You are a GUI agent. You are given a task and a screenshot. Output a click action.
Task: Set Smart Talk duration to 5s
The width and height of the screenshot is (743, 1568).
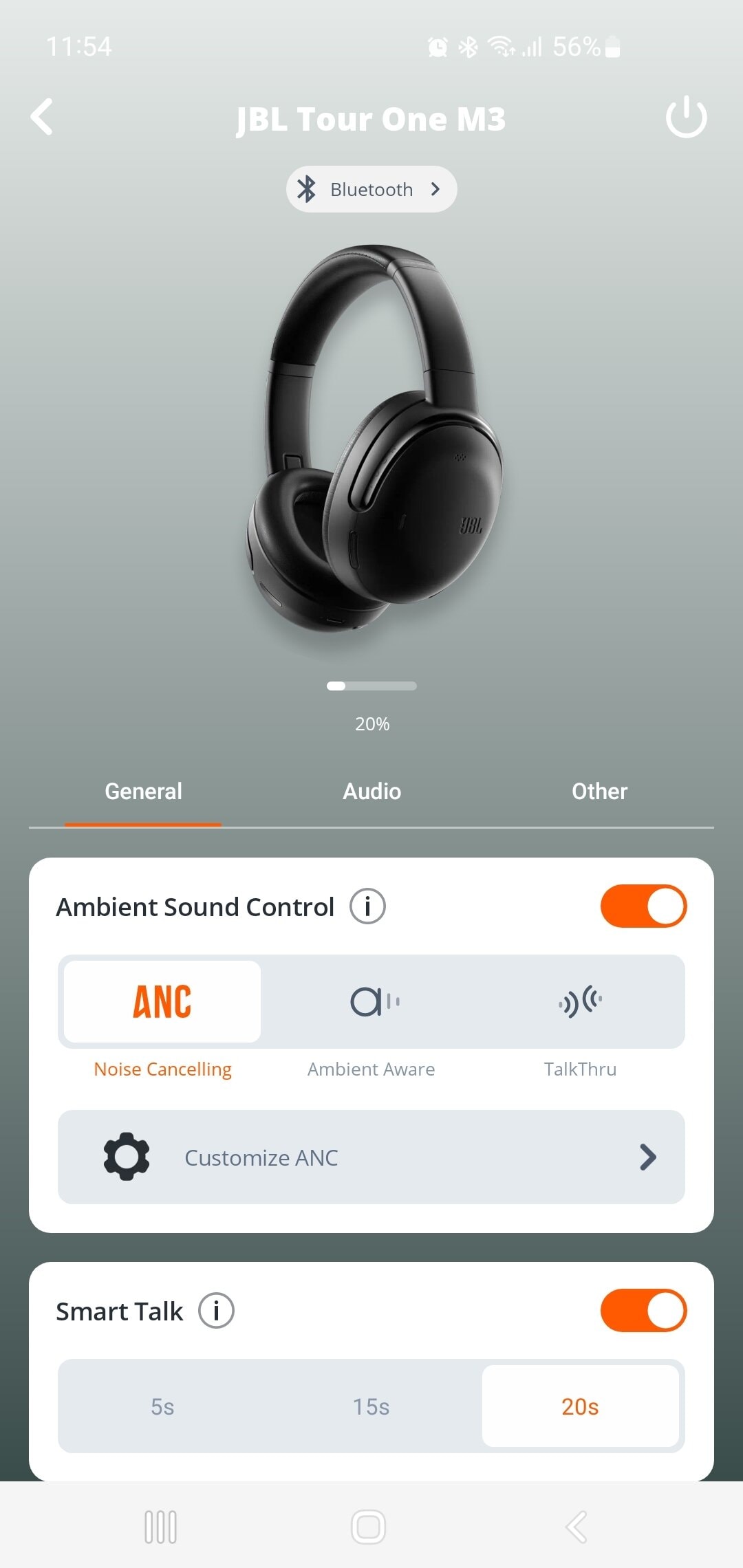coord(162,1406)
